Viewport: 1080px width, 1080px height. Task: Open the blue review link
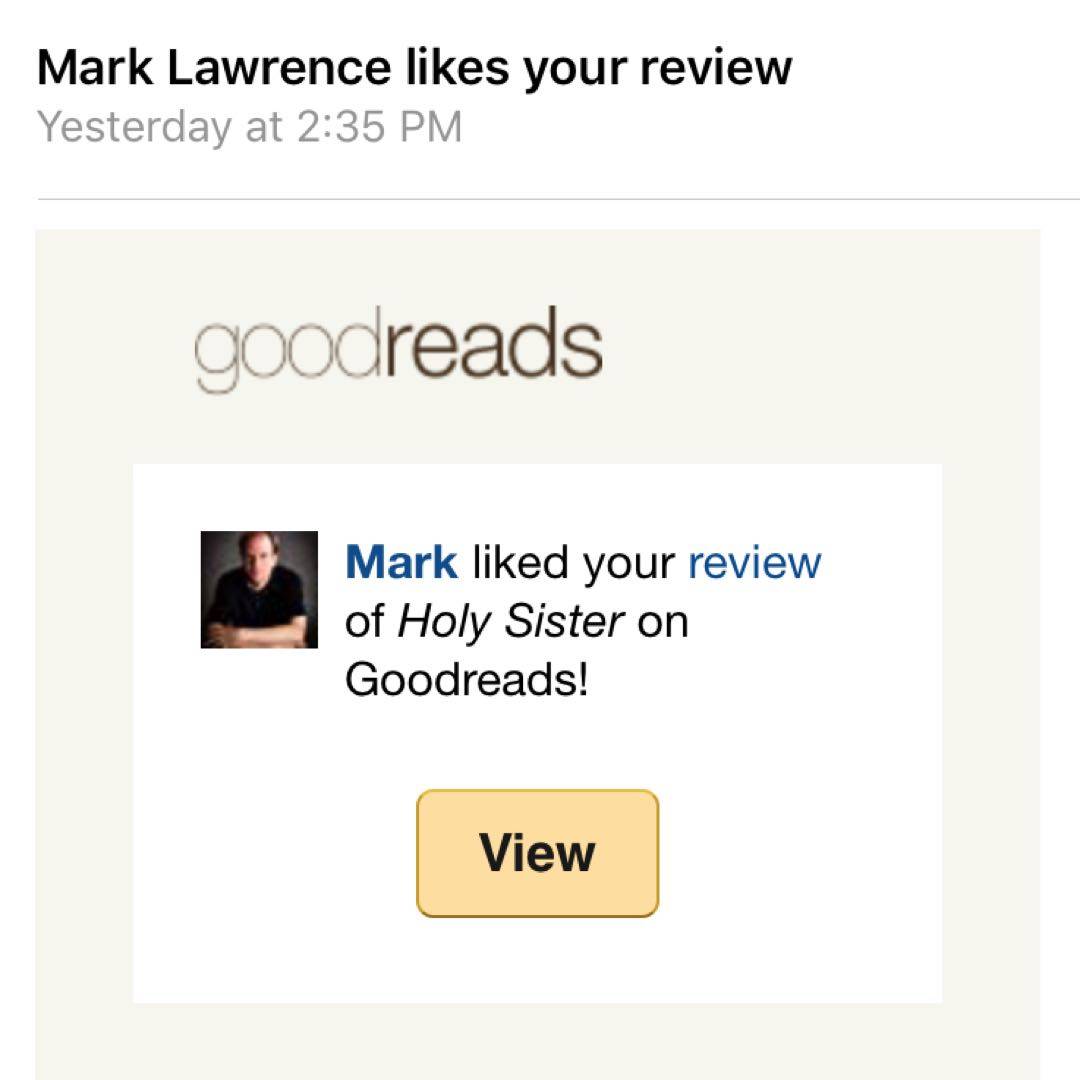pyautogui.click(x=754, y=563)
